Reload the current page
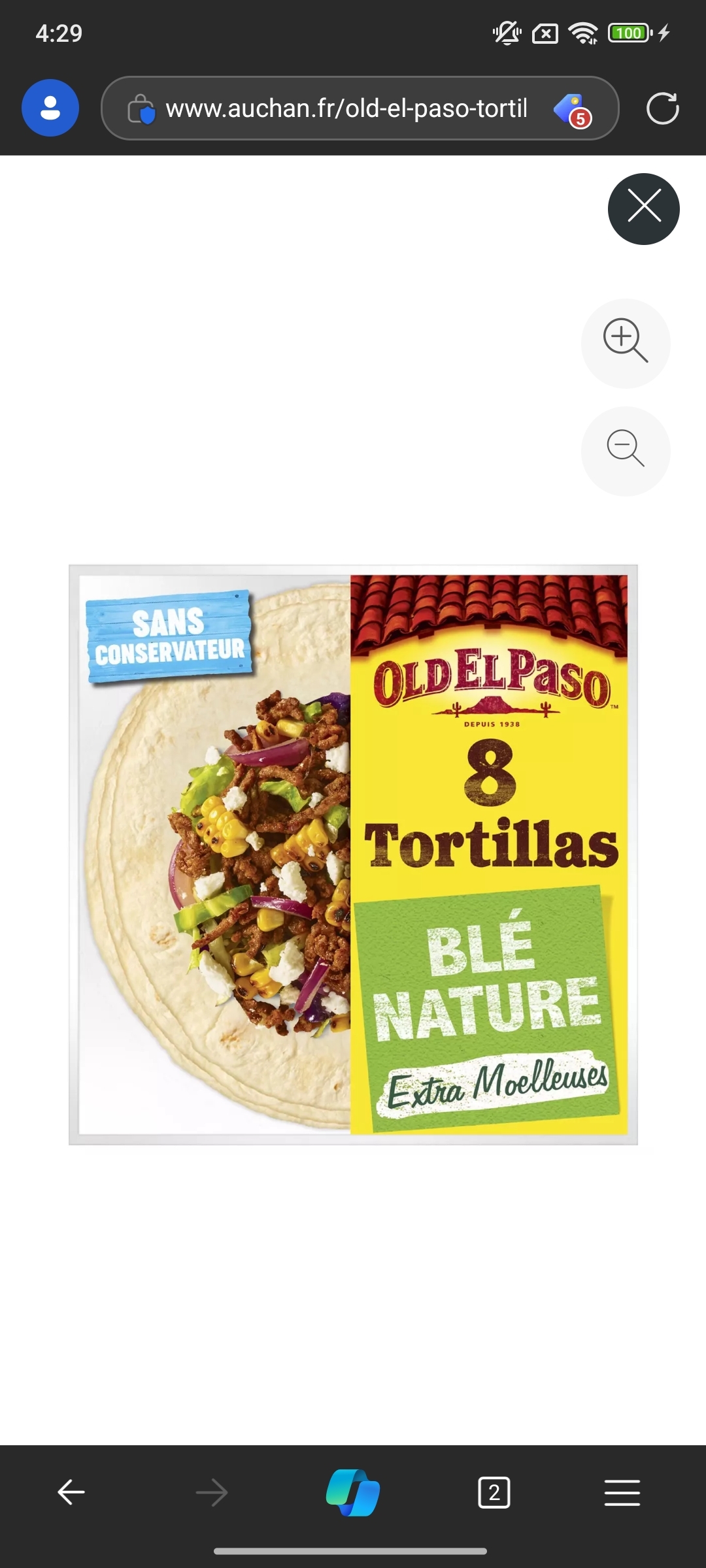This screenshot has width=706, height=1568. pos(662,108)
